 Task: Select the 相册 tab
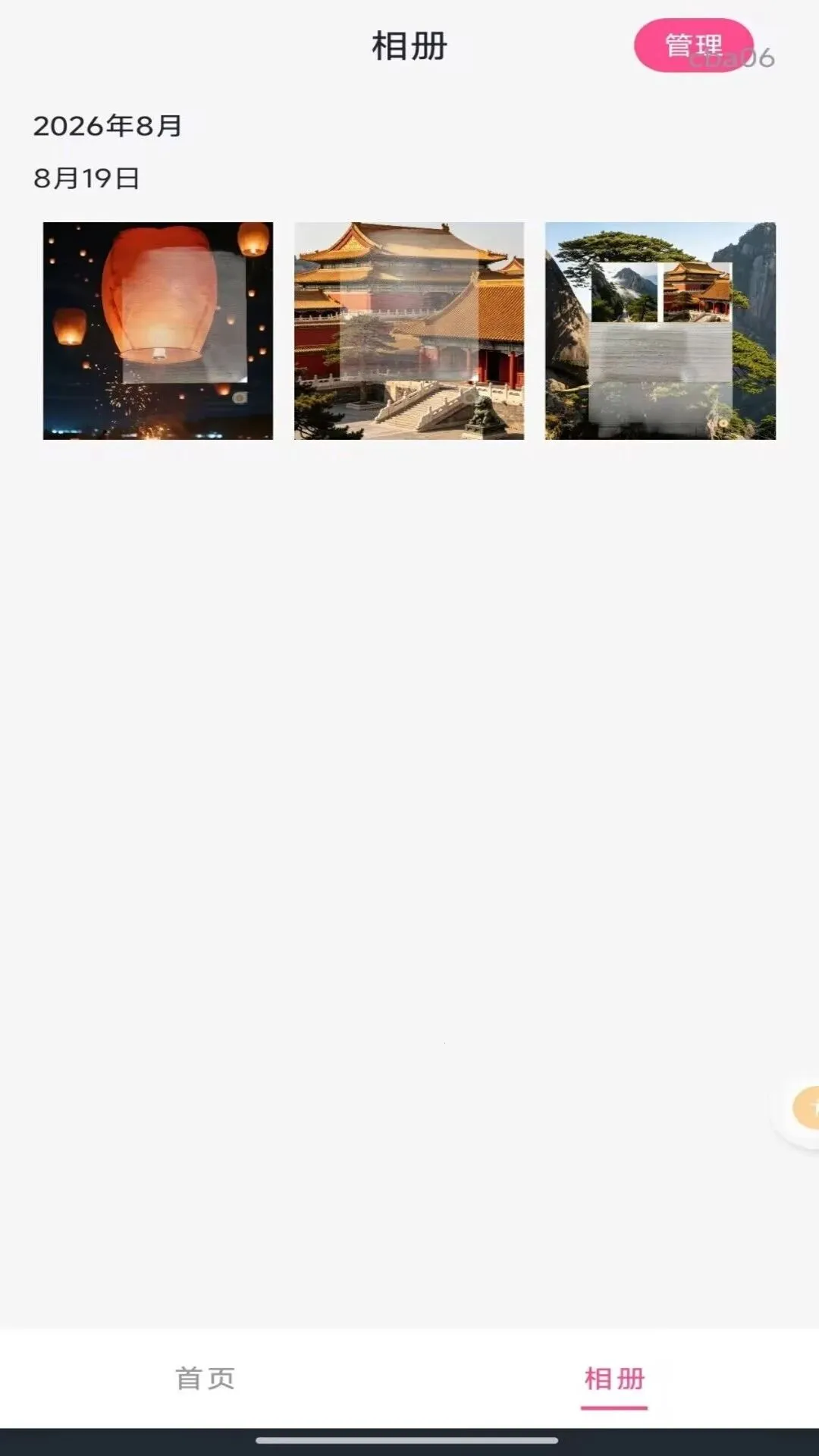[614, 1379]
